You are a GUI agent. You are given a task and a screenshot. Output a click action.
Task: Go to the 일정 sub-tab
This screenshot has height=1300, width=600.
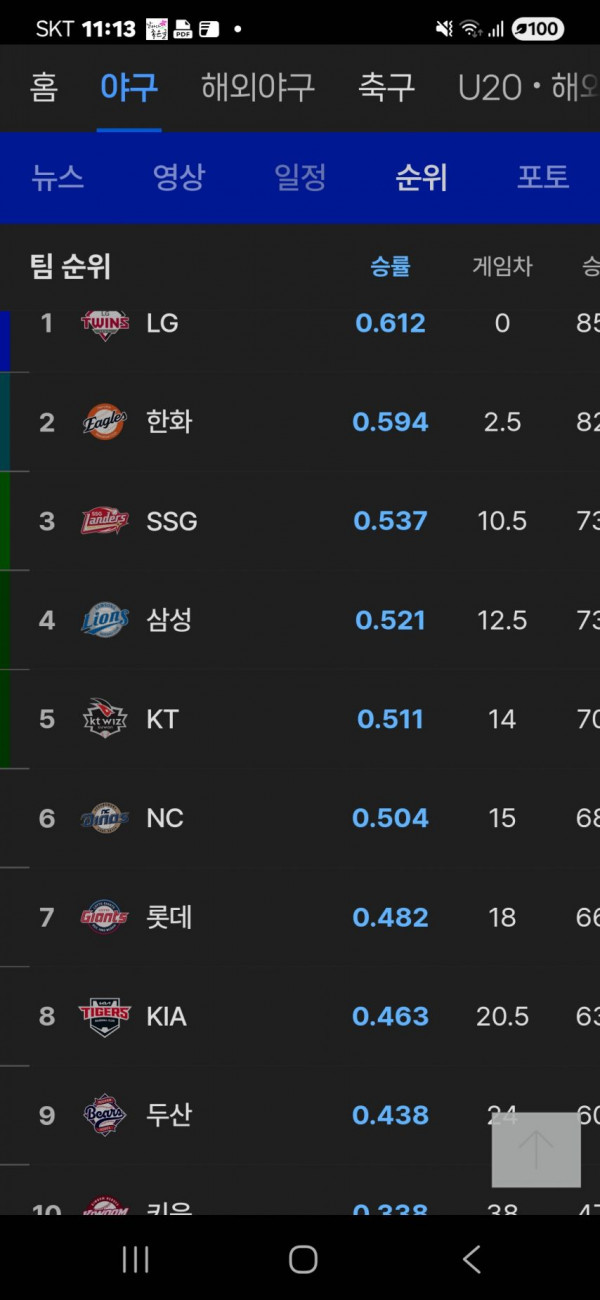pyautogui.click(x=300, y=178)
